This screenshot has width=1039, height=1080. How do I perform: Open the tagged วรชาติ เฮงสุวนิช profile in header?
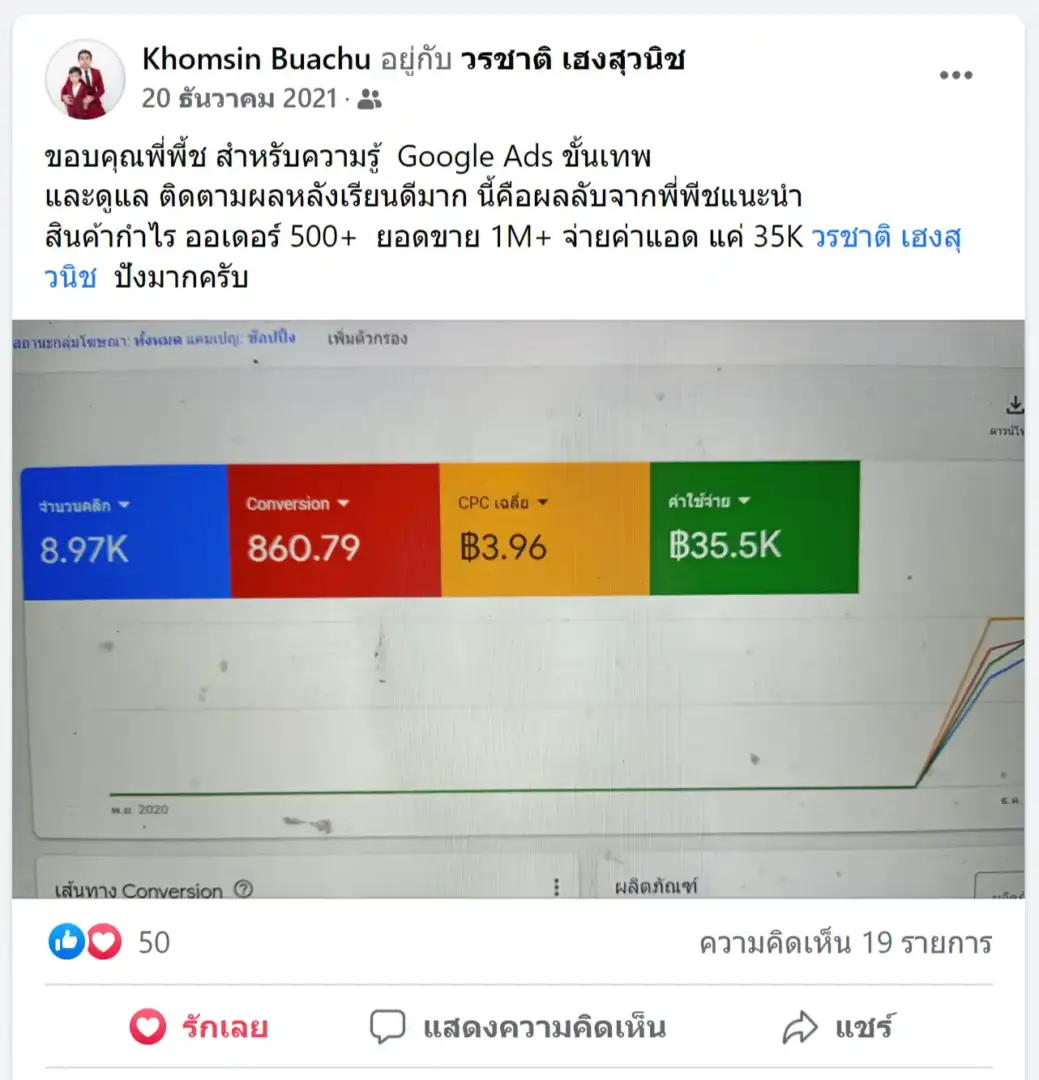pyautogui.click(x=572, y=59)
